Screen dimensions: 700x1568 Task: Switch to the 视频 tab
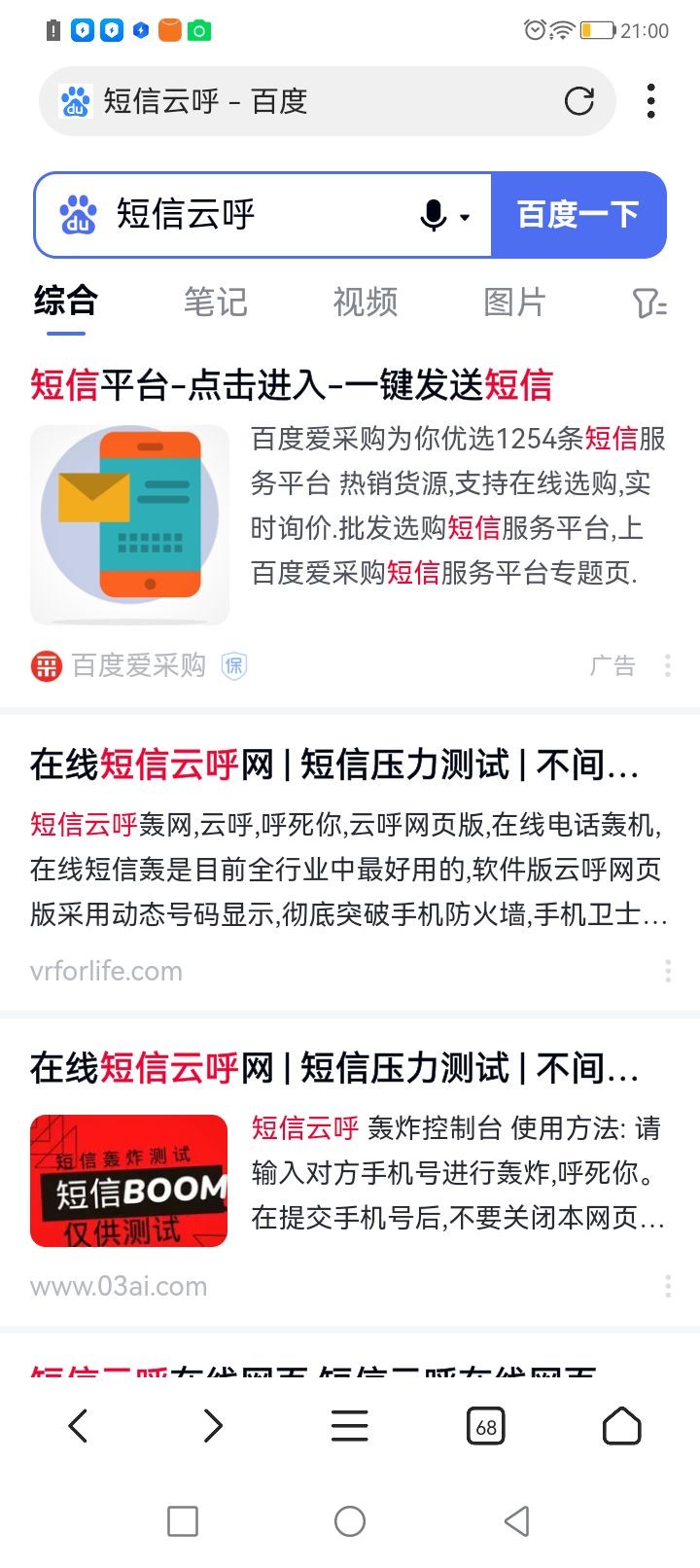[x=366, y=302]
